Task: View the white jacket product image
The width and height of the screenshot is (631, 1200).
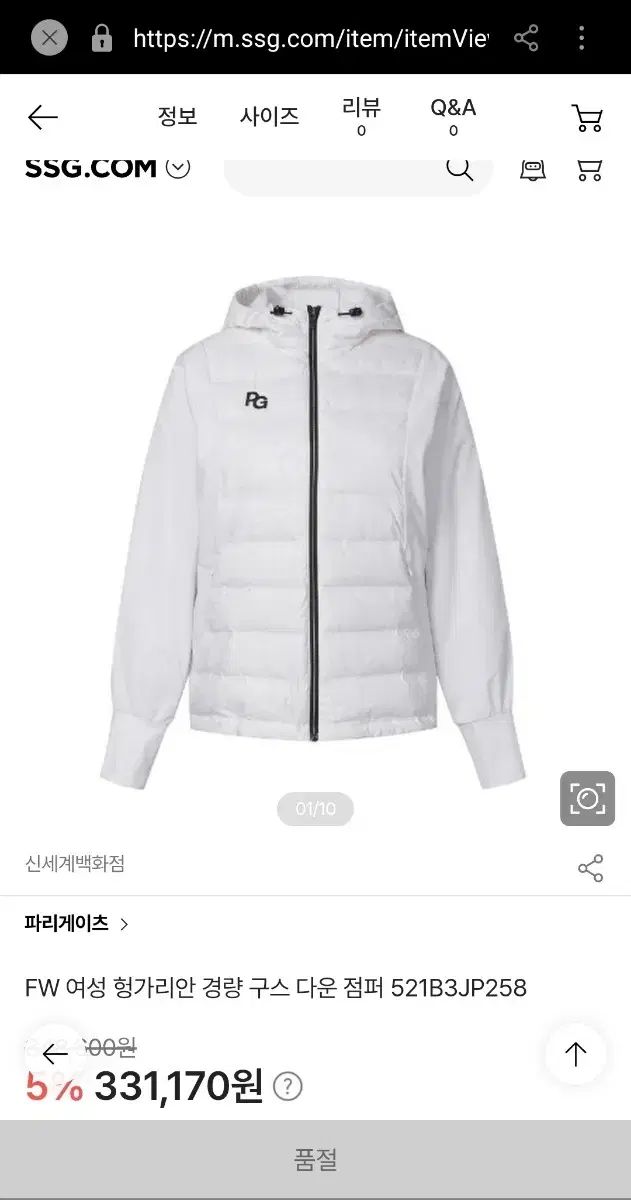Action: point(315,530)
